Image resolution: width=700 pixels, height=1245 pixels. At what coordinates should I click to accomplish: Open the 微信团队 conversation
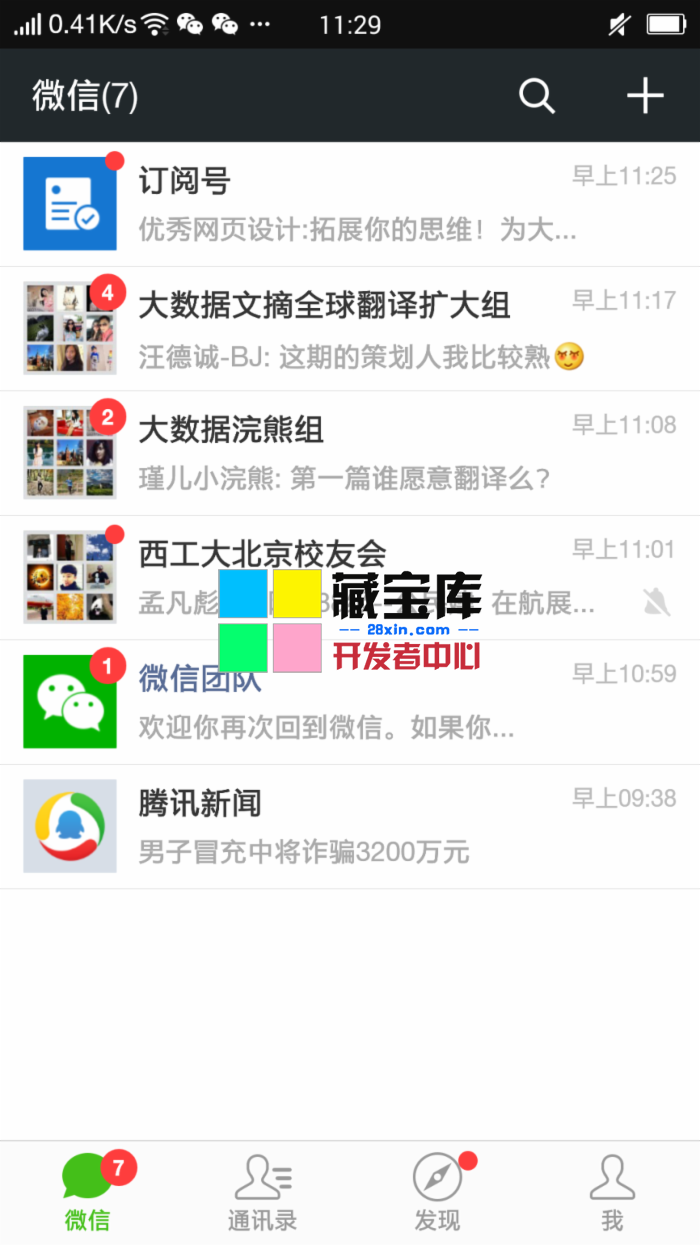pyautogui.click(x=350, y=702)
